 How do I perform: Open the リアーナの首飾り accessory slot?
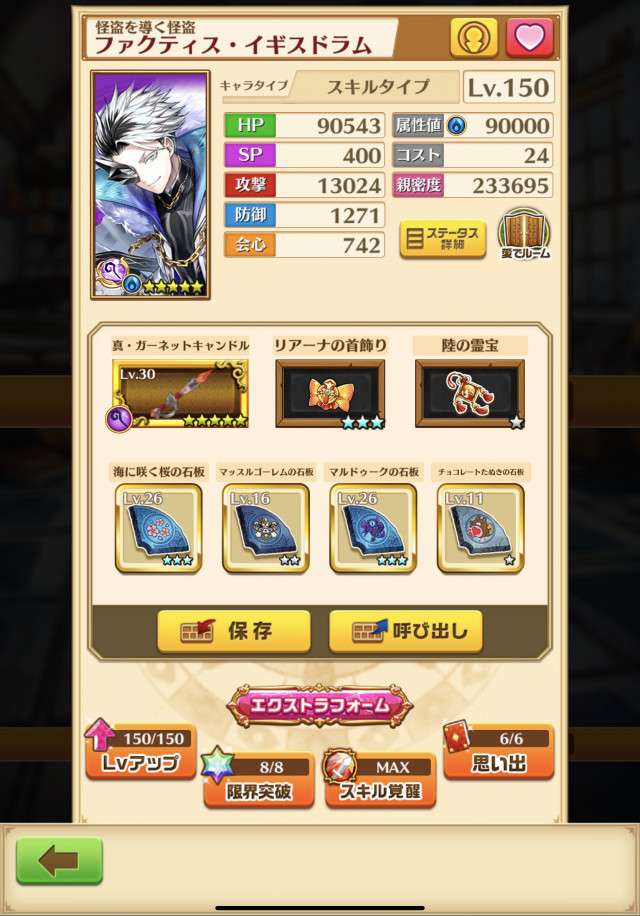tap(330, 393)
